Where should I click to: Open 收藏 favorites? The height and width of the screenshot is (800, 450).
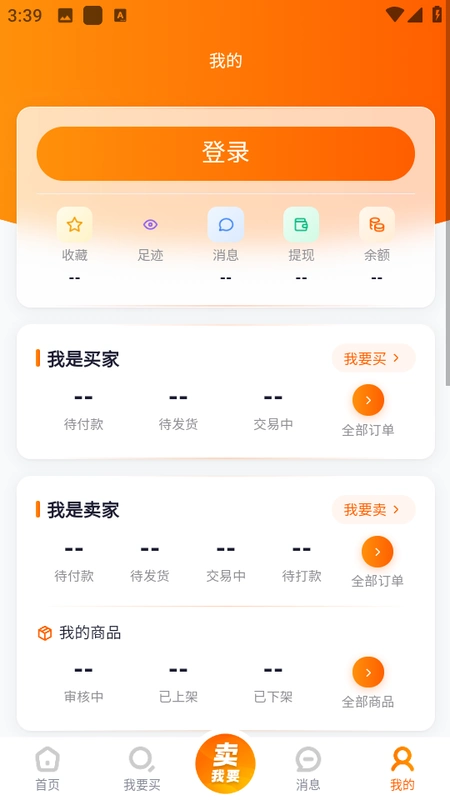click(74, 234)
